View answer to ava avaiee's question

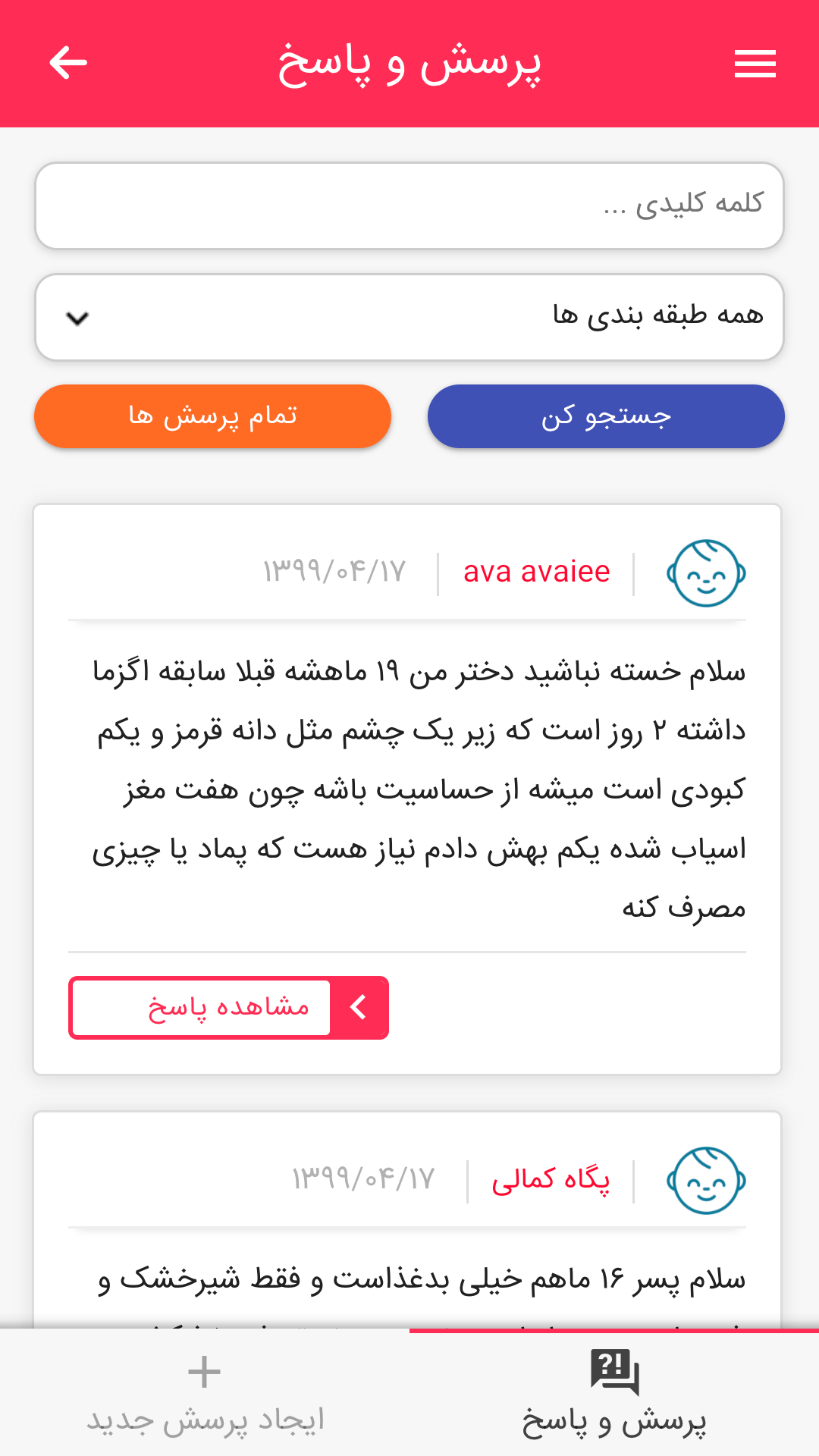point(228,1008)
